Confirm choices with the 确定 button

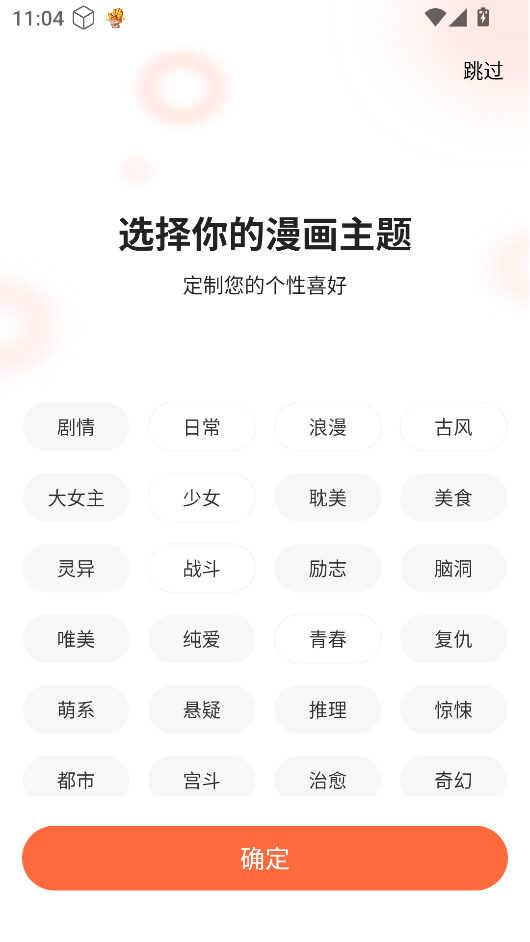point(265,858)
